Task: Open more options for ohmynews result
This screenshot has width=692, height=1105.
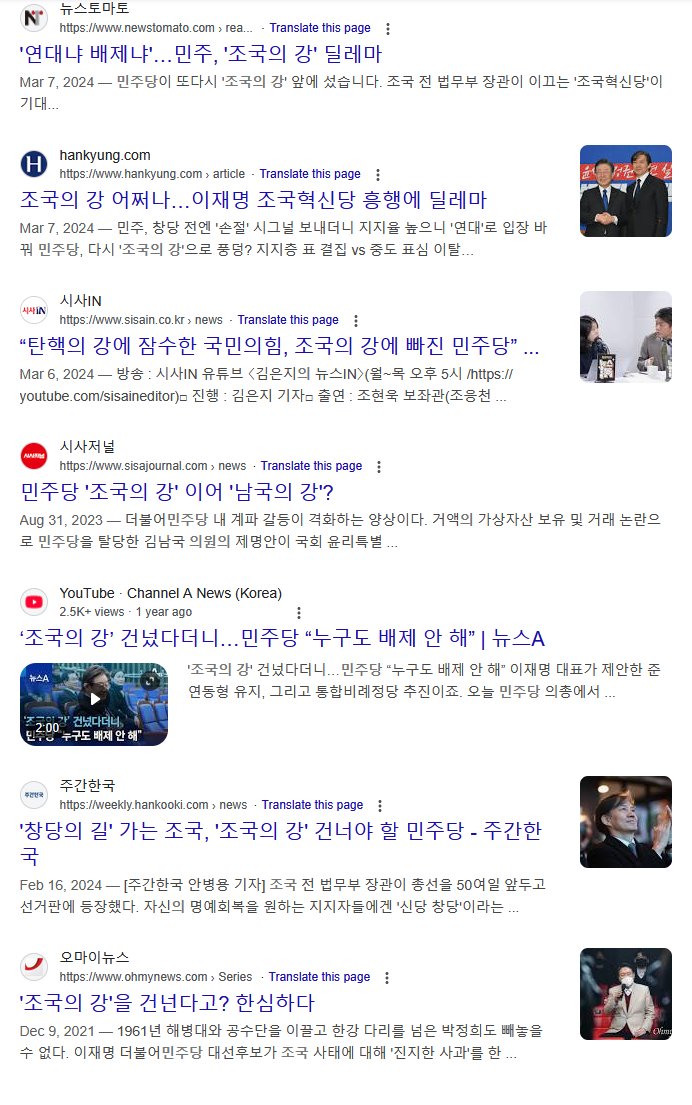Action: (x=388, y=978)
